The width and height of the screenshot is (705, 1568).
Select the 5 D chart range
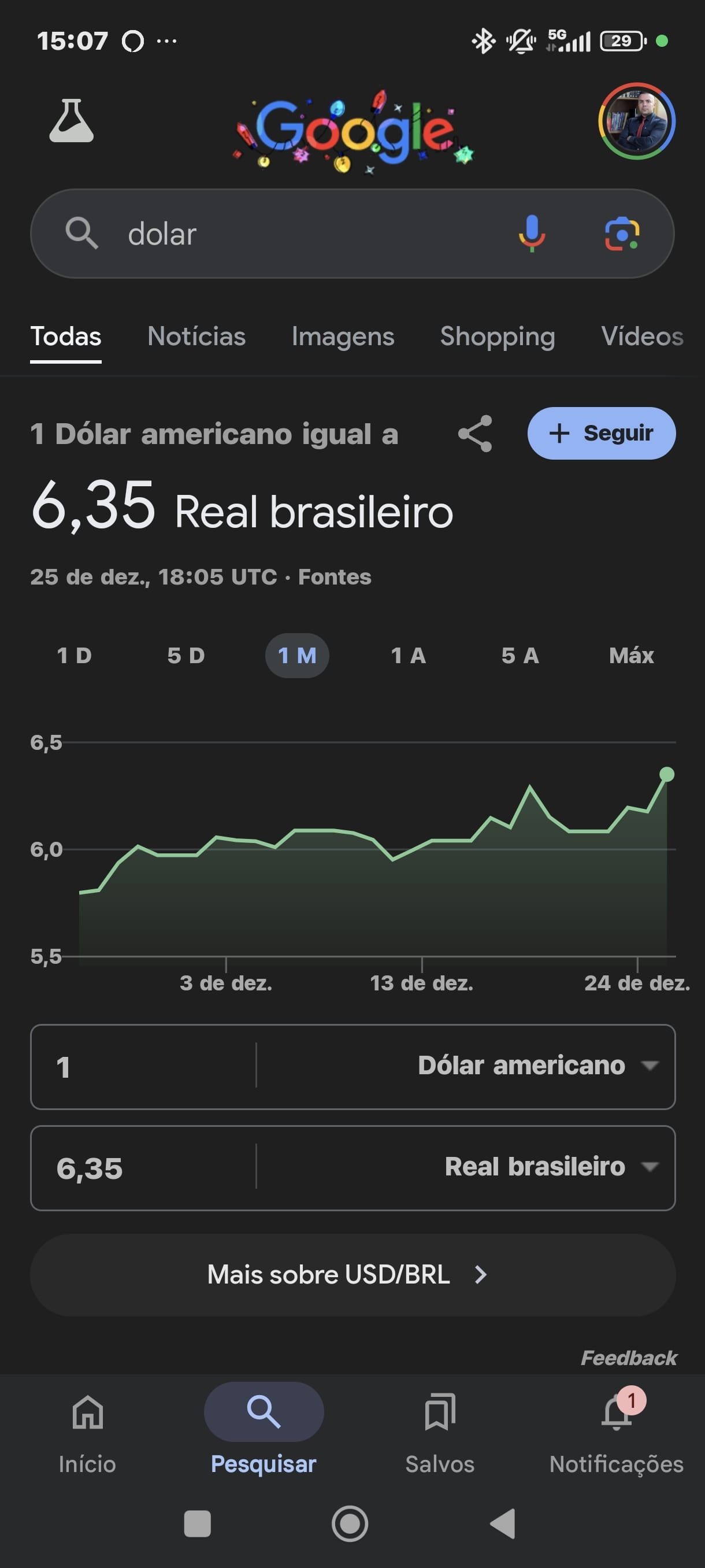click(185, 656)
